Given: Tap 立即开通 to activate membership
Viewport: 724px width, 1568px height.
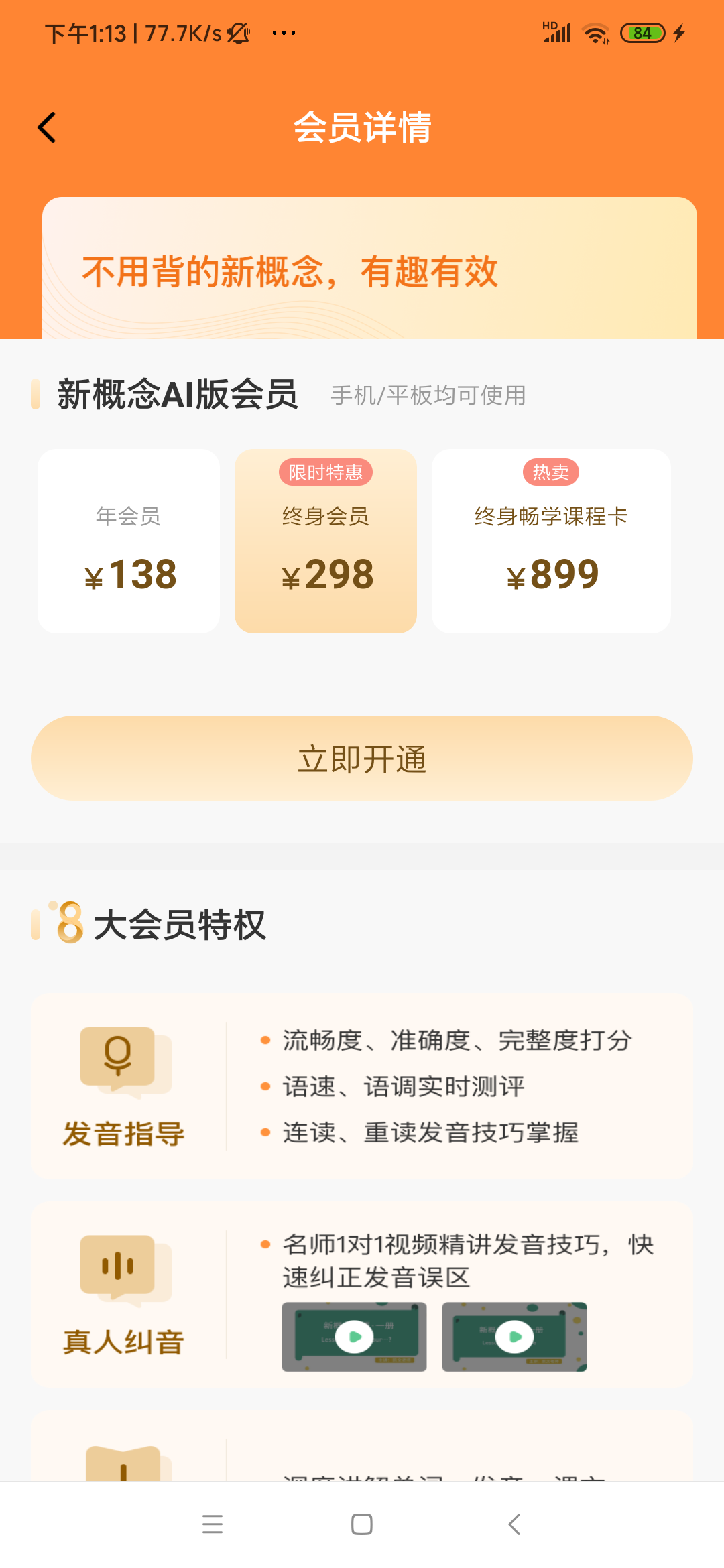Looking at the screenshot, I should click(x=362, y=758).
